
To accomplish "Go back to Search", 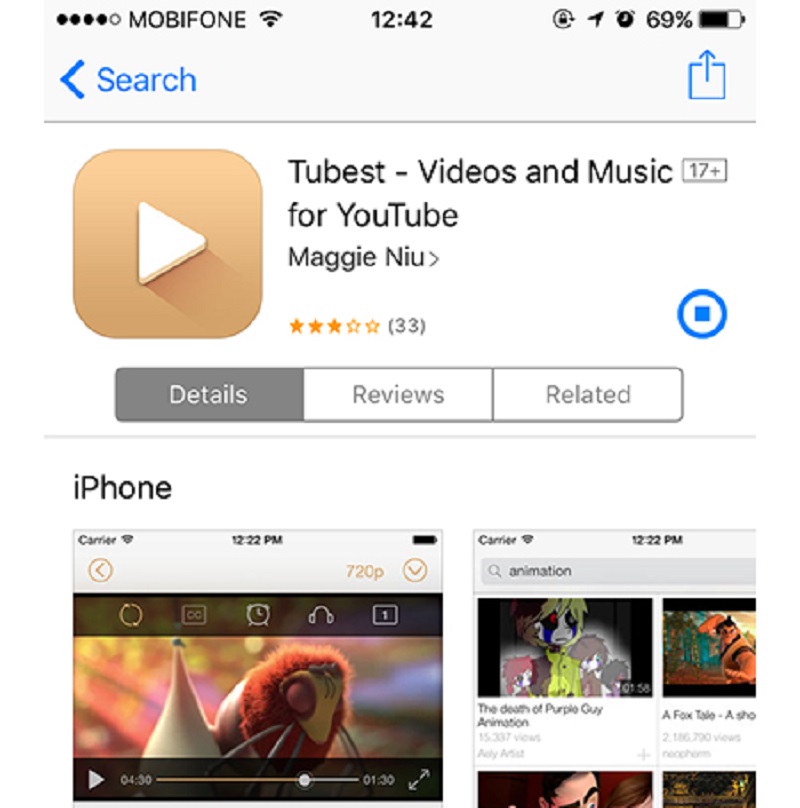I will pos(128,80).
